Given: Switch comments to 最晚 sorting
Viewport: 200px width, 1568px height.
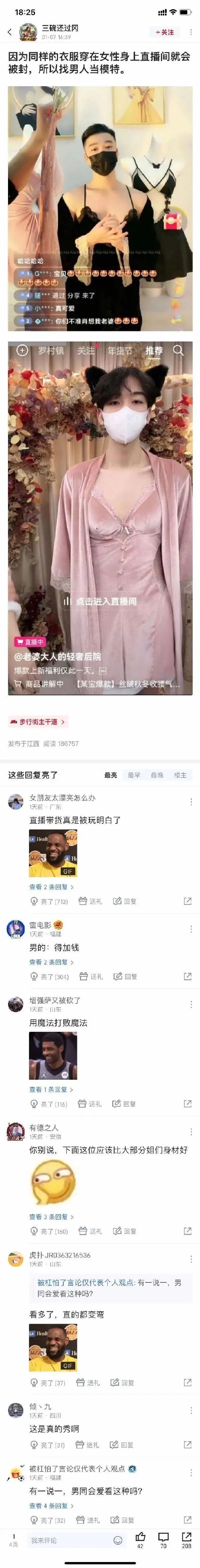Looking at the screenshot, I should tap(157, 775).
